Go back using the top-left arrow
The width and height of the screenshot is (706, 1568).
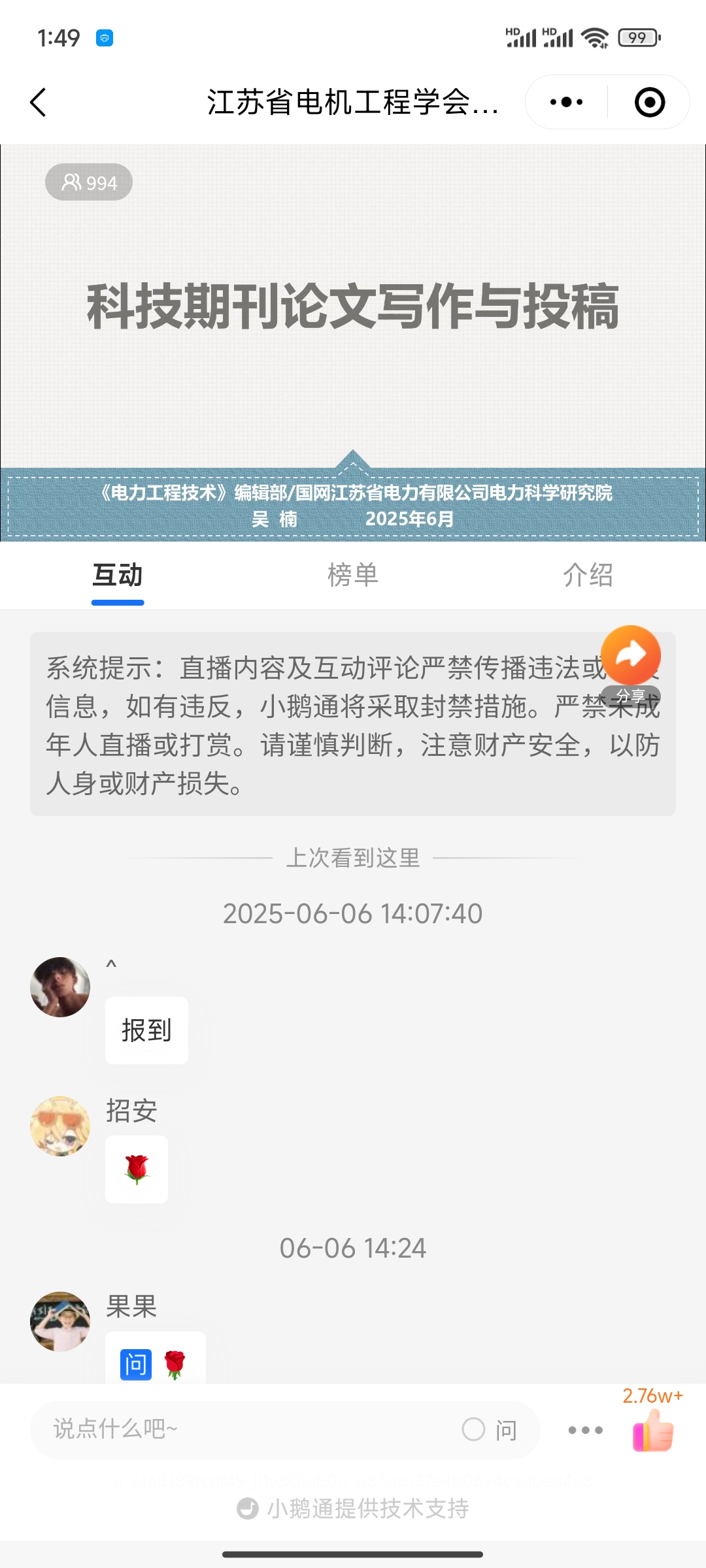[39, 103]
